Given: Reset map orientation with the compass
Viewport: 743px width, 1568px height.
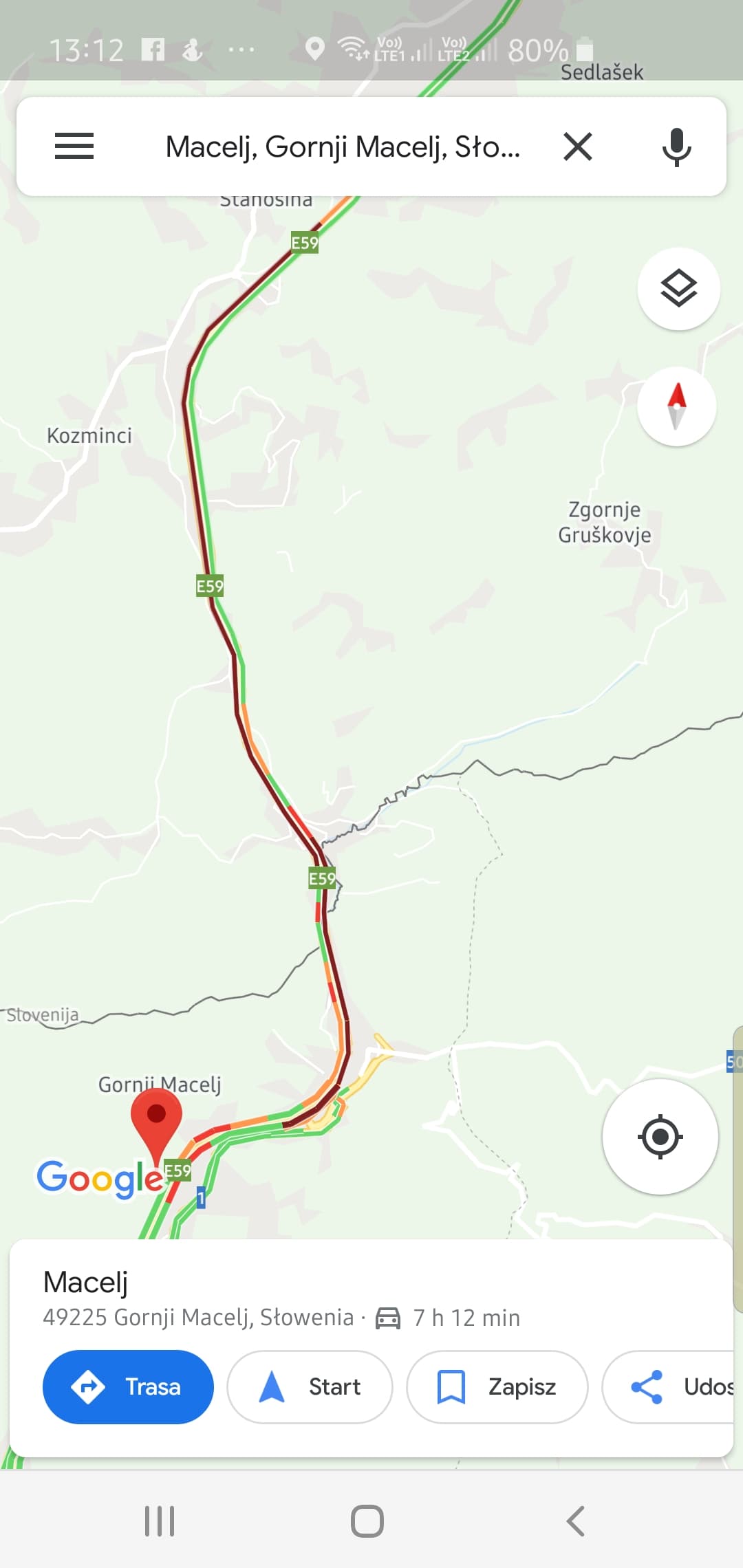Looking at the screenshot, I should 677,406.
